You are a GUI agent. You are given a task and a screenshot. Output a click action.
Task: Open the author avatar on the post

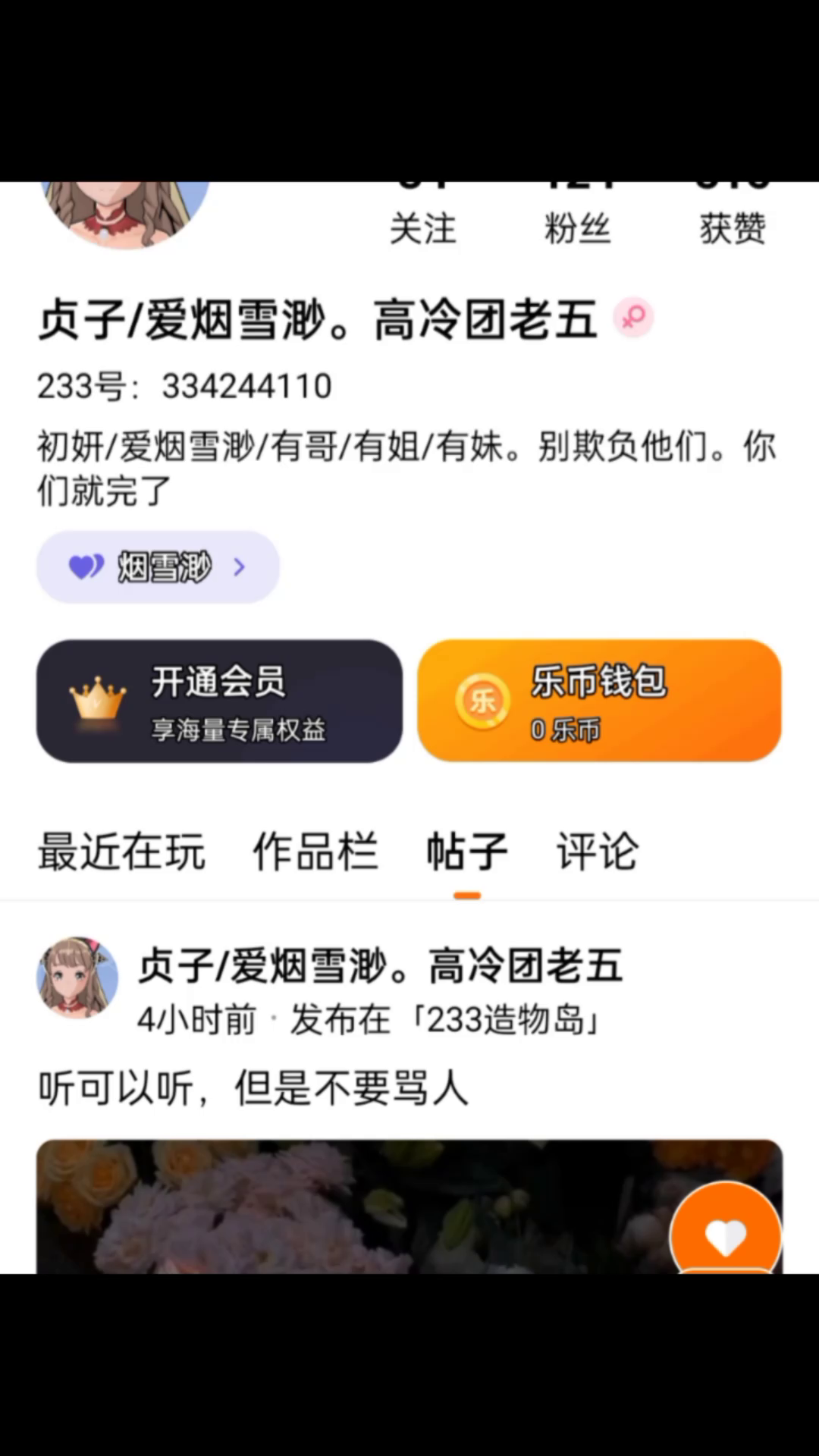click(77, 977)
